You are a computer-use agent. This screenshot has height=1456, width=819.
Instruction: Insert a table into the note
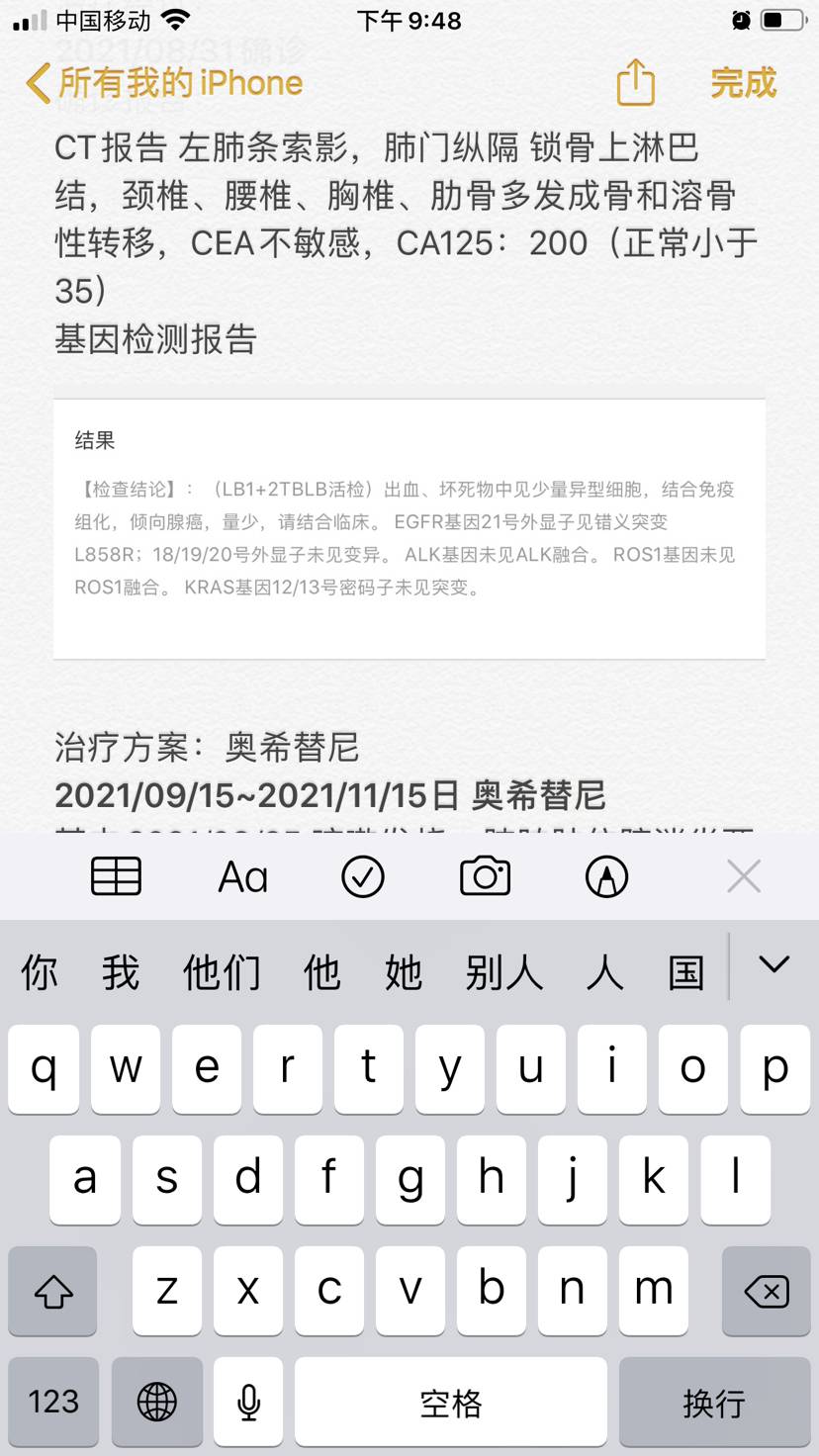coord(116,876)
